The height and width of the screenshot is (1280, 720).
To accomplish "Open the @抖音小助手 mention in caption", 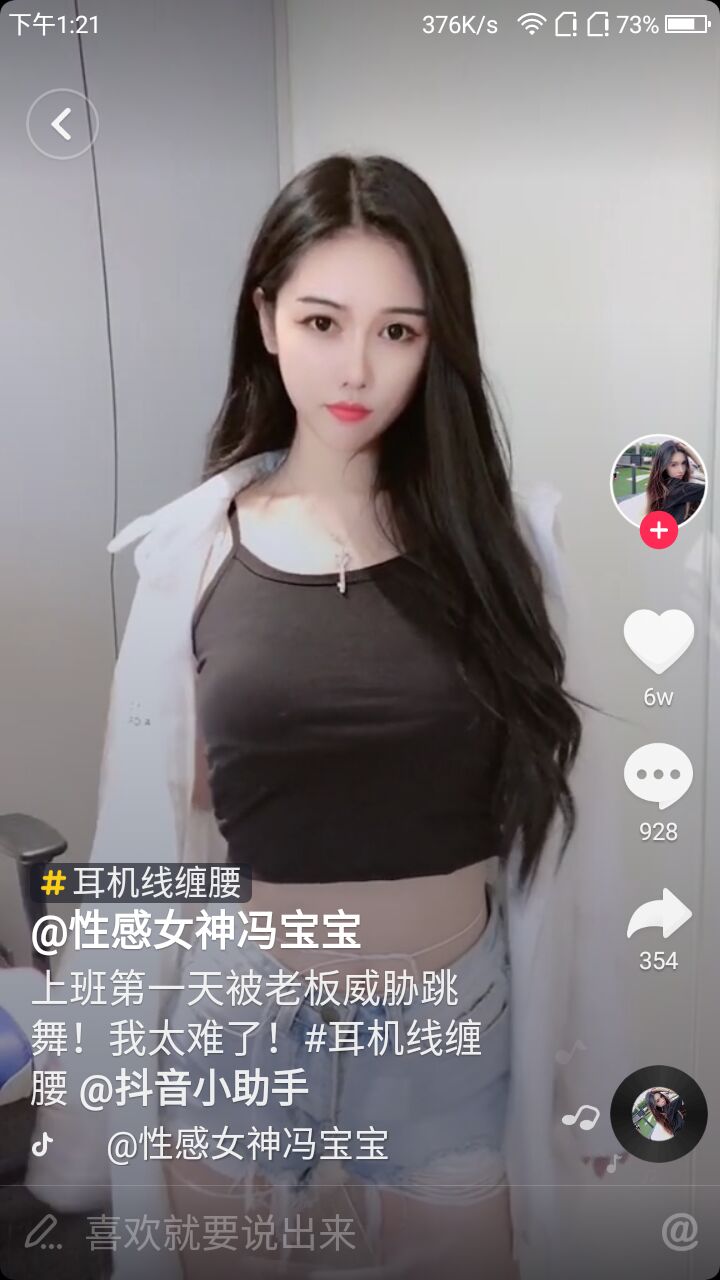I will (194, 1089).
